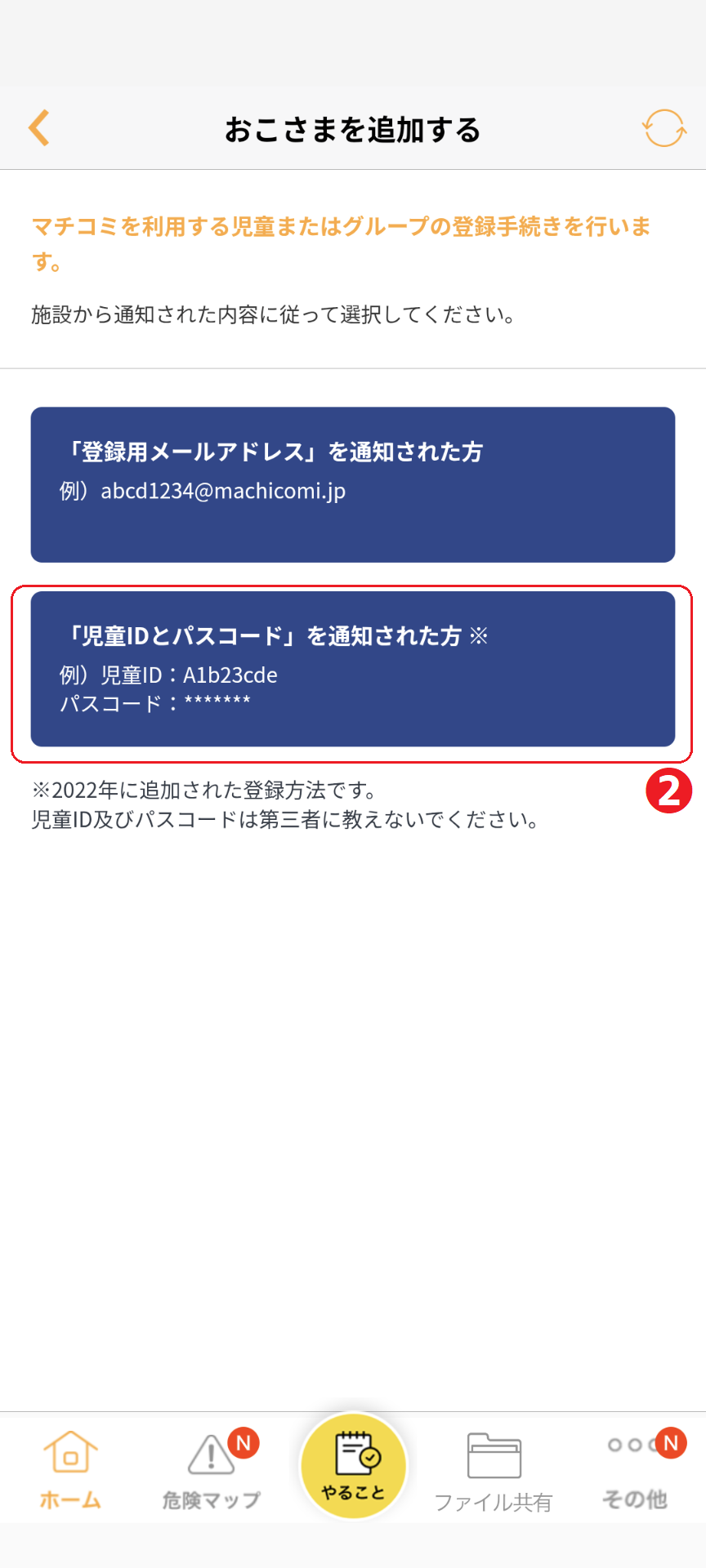Open the 危険マップ tab
706x1568 pixels.
[x=212, y=1469]
